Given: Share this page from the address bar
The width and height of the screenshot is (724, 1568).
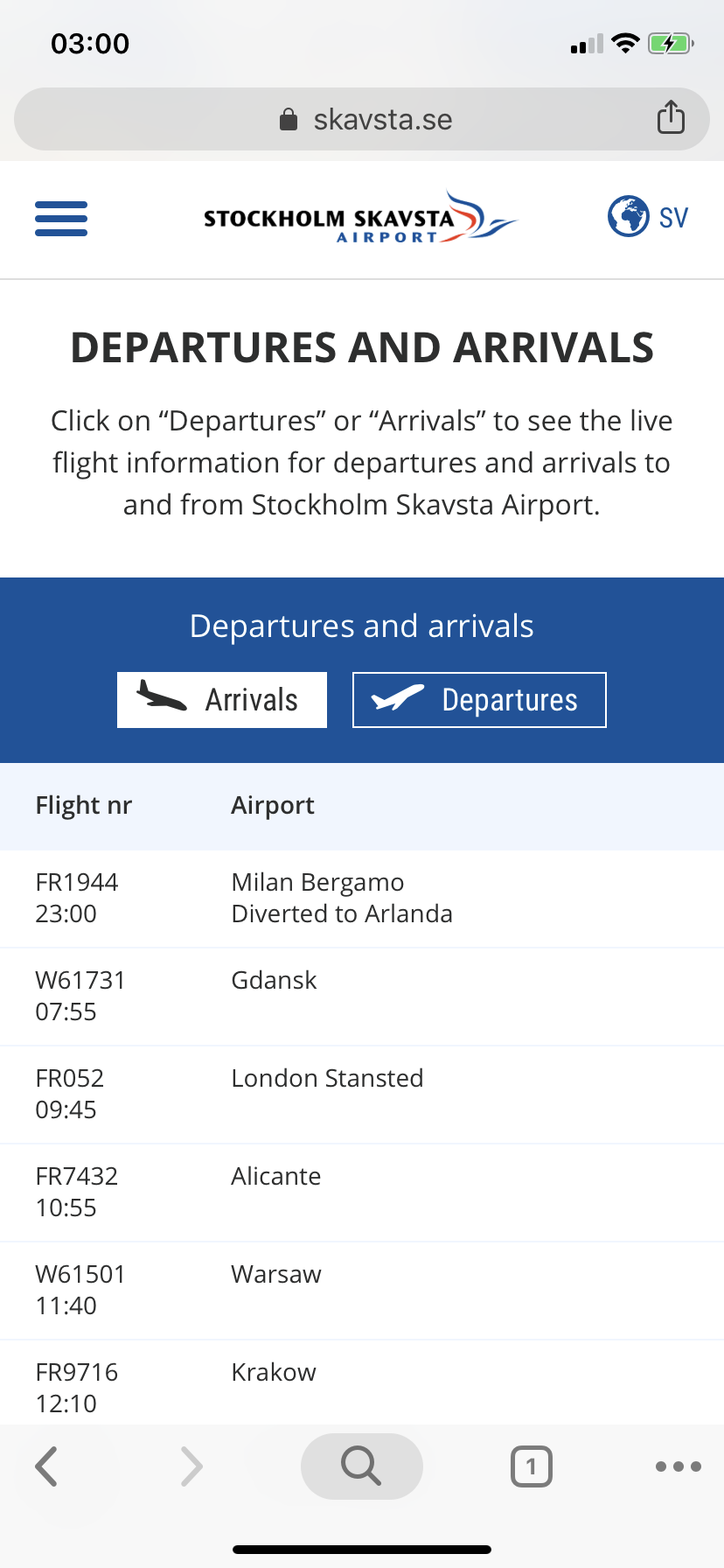Looking at the screenshot, I should click(671, 117).
